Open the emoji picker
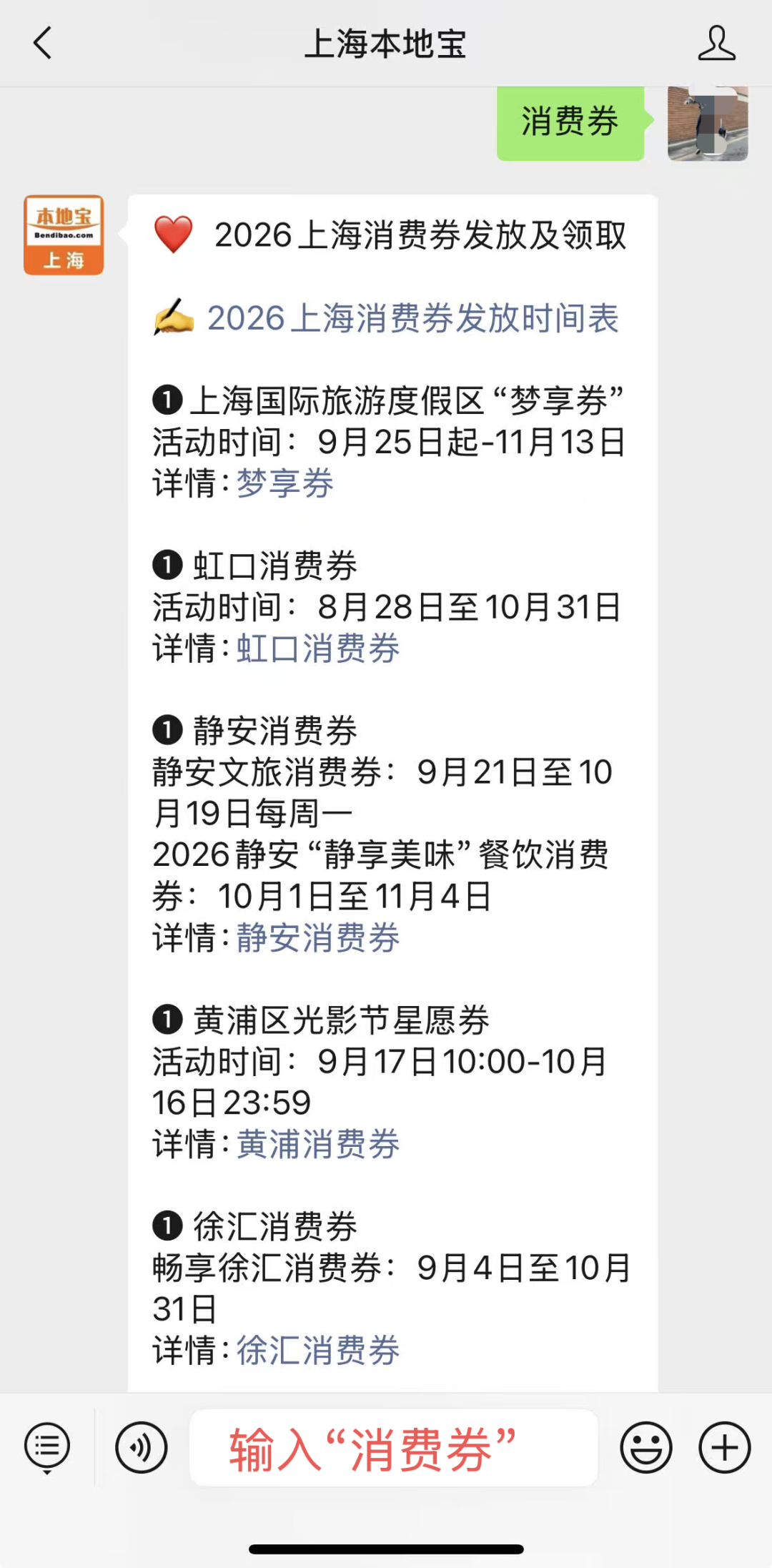772x1568 pixels. (x=646, y=1448)
